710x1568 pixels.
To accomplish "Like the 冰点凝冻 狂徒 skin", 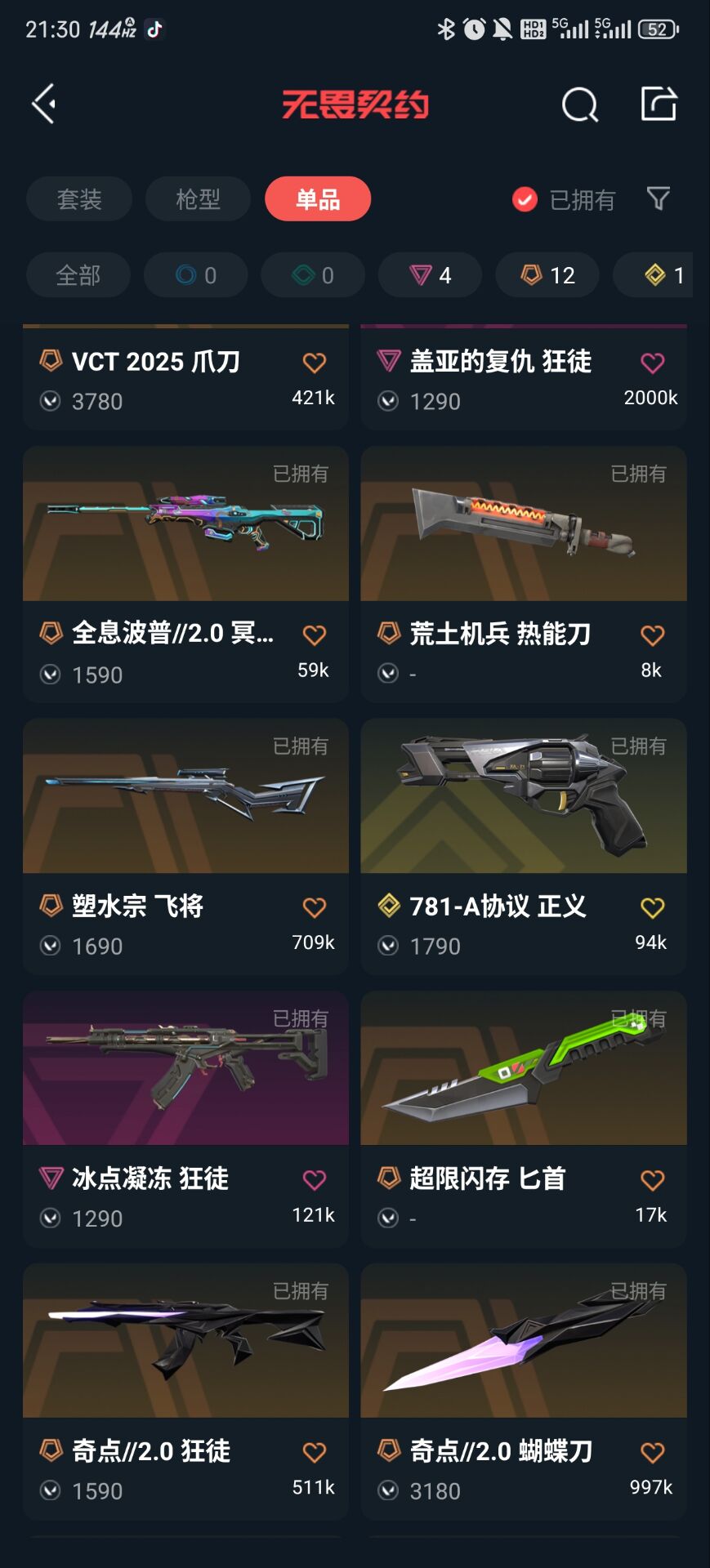I will [315, 1179].
